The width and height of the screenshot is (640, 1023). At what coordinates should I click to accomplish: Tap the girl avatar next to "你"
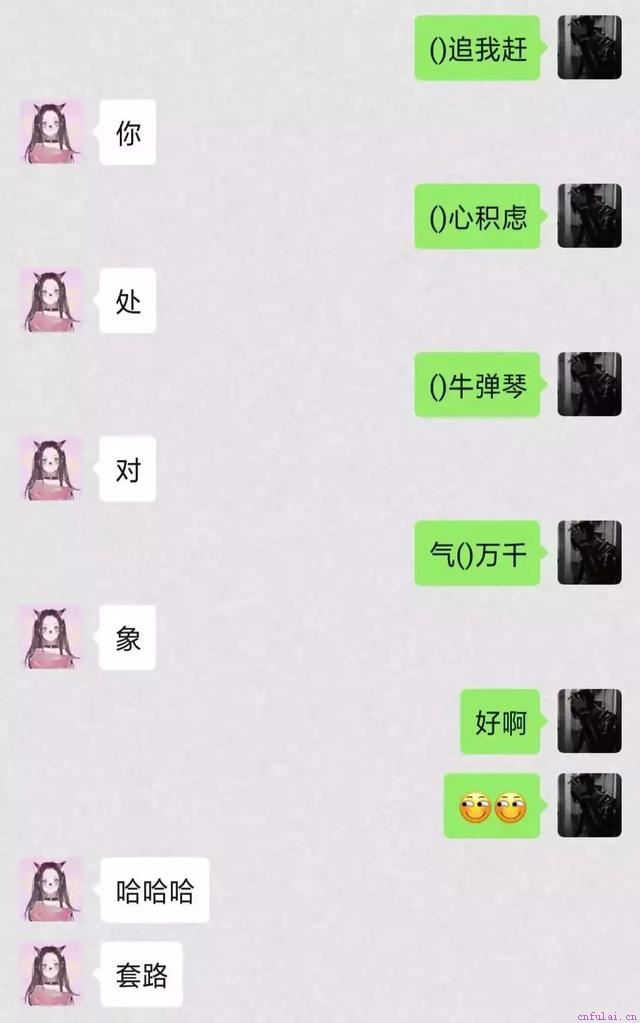52,132
